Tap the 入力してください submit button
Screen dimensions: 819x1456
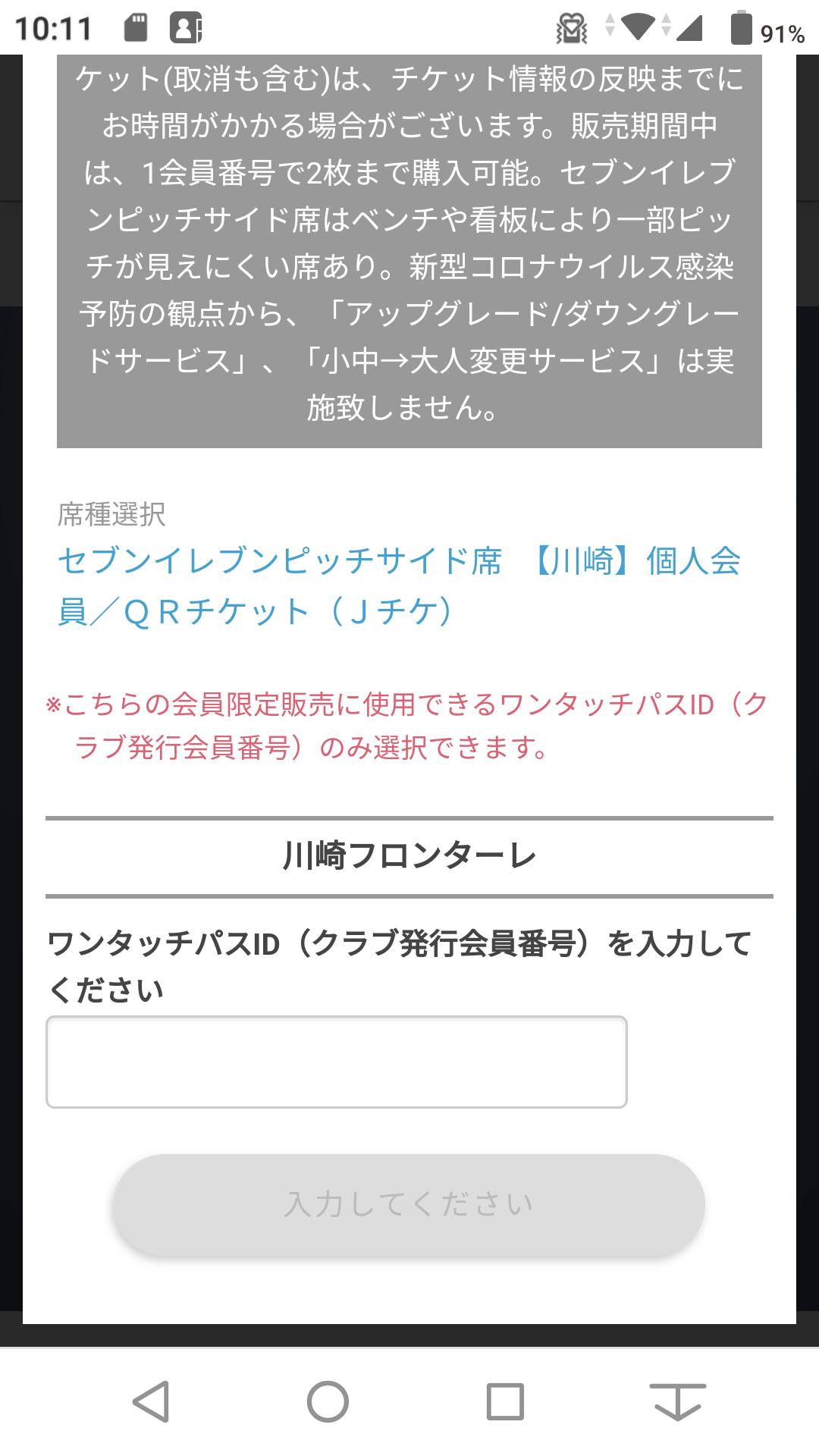409,1204
